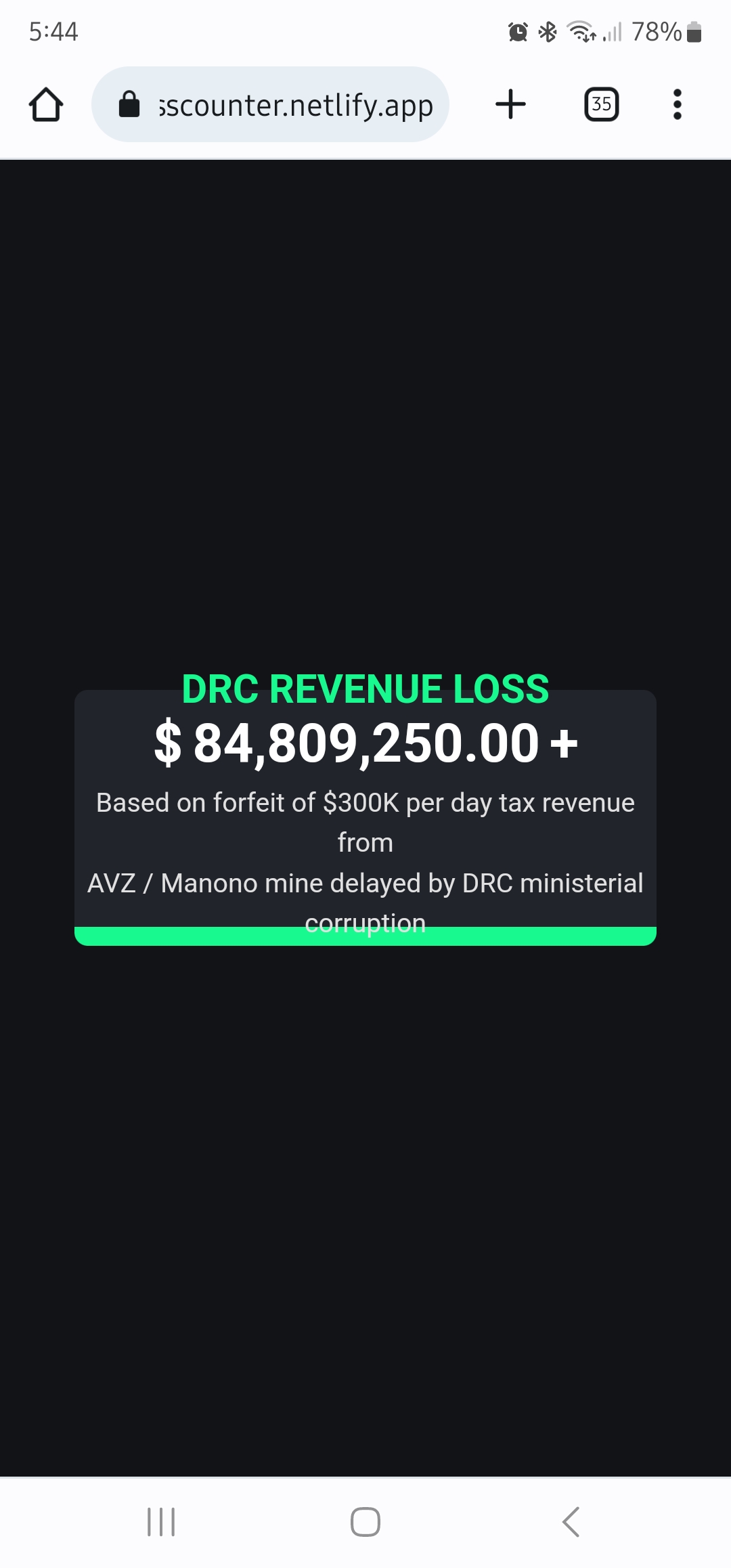View the 35 open tabs
731x1568 pixels.
pos(601,105)
